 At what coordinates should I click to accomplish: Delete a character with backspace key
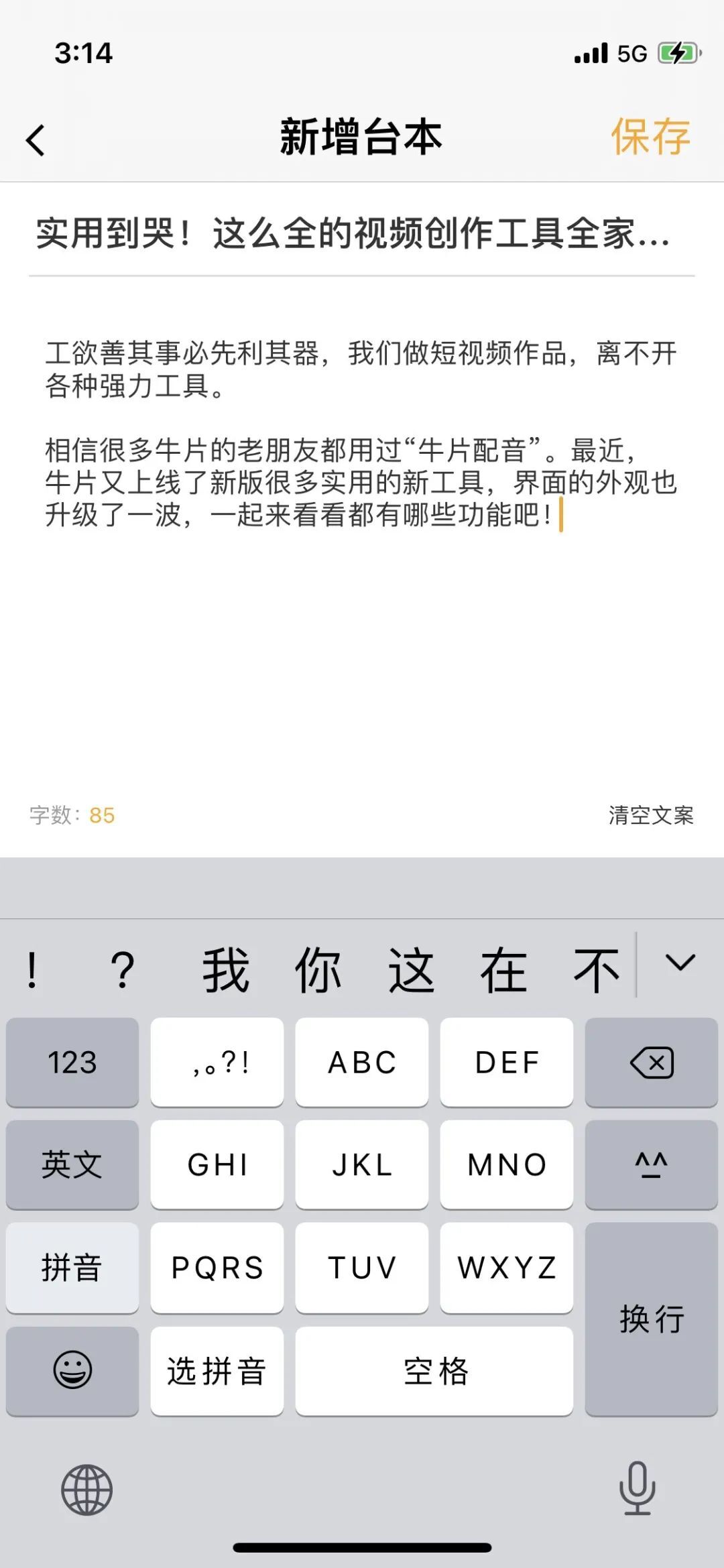(651, 1063)
